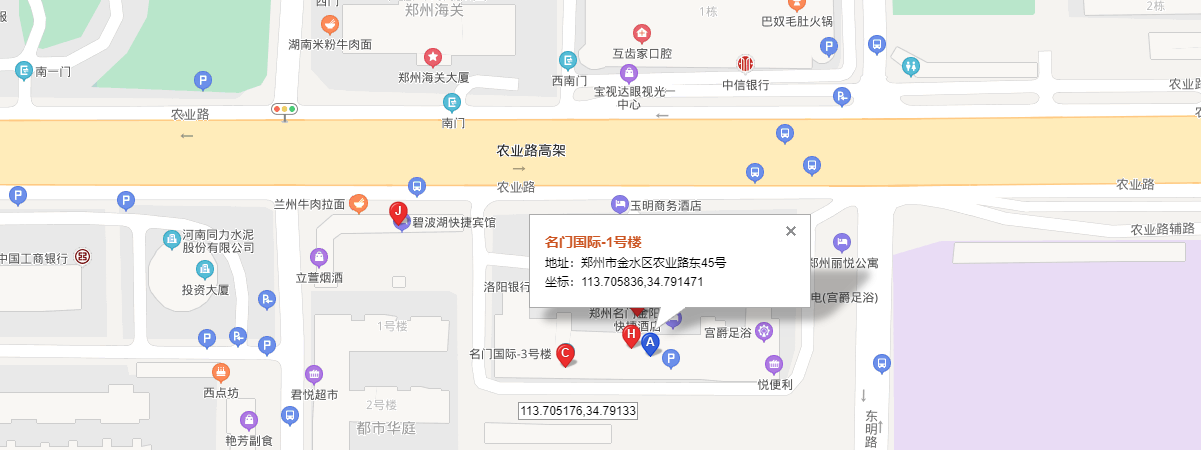Open the 君悦超市 shop marker
The width and height of the screenshot is (1201, 450).
point(314,374)
